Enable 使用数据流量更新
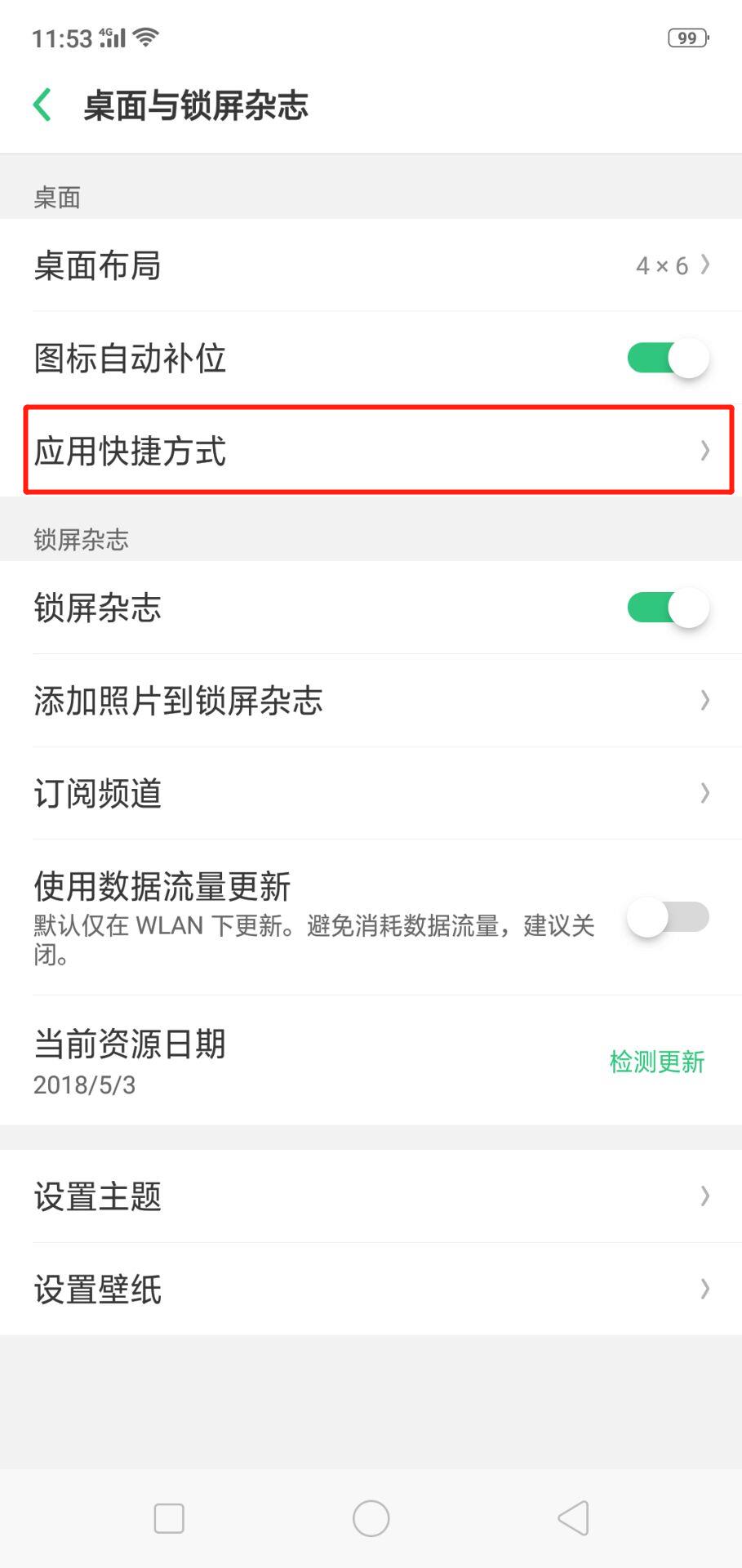 668,917
